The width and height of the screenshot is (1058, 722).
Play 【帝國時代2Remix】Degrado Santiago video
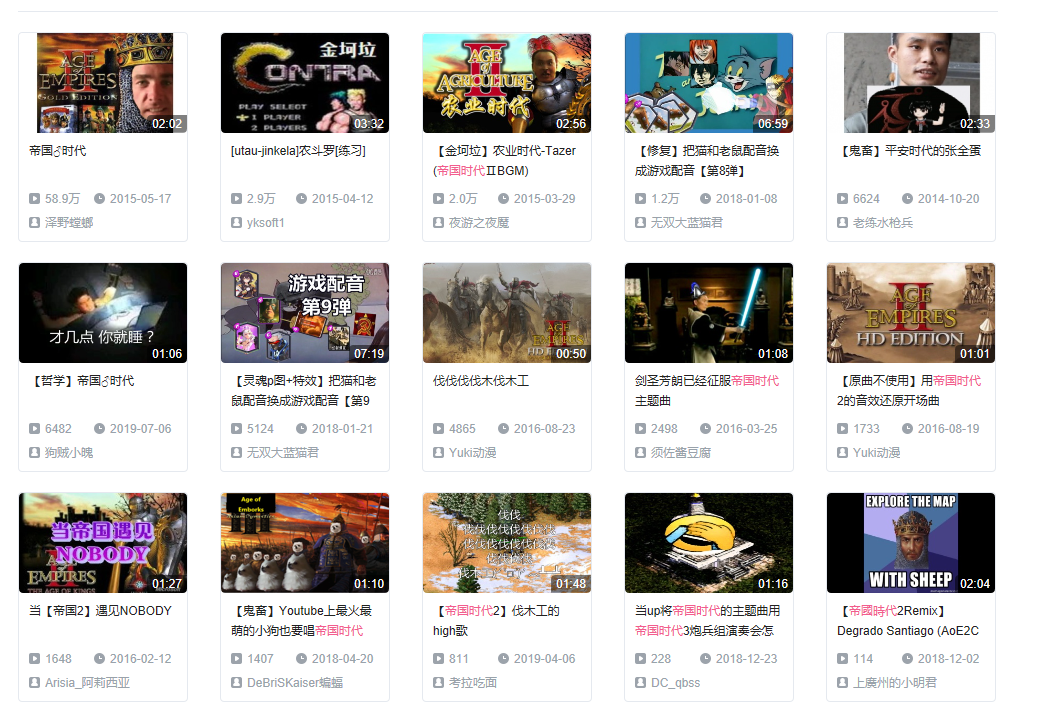(x=911, y=543)
